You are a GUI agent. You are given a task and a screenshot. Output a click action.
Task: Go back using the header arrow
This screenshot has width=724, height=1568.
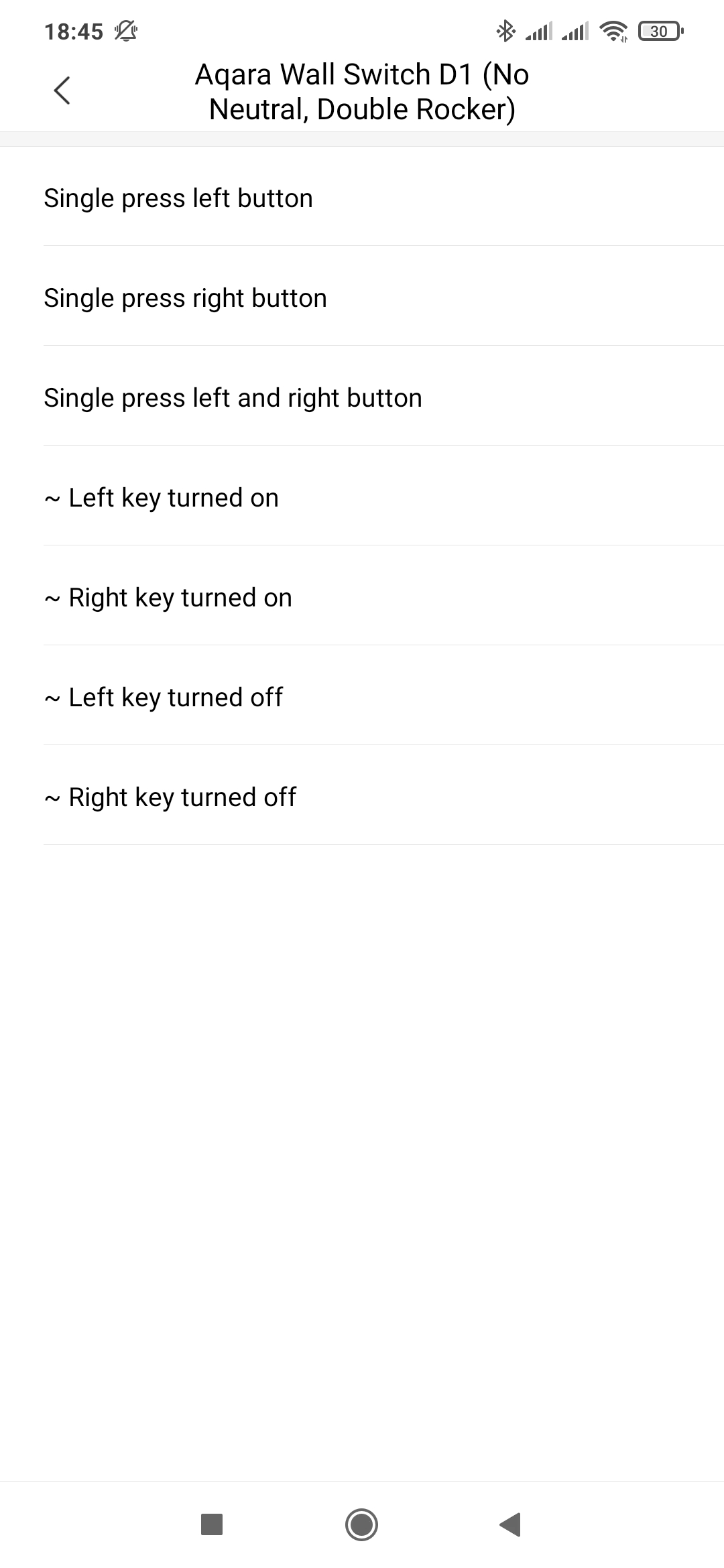point(62,90)
